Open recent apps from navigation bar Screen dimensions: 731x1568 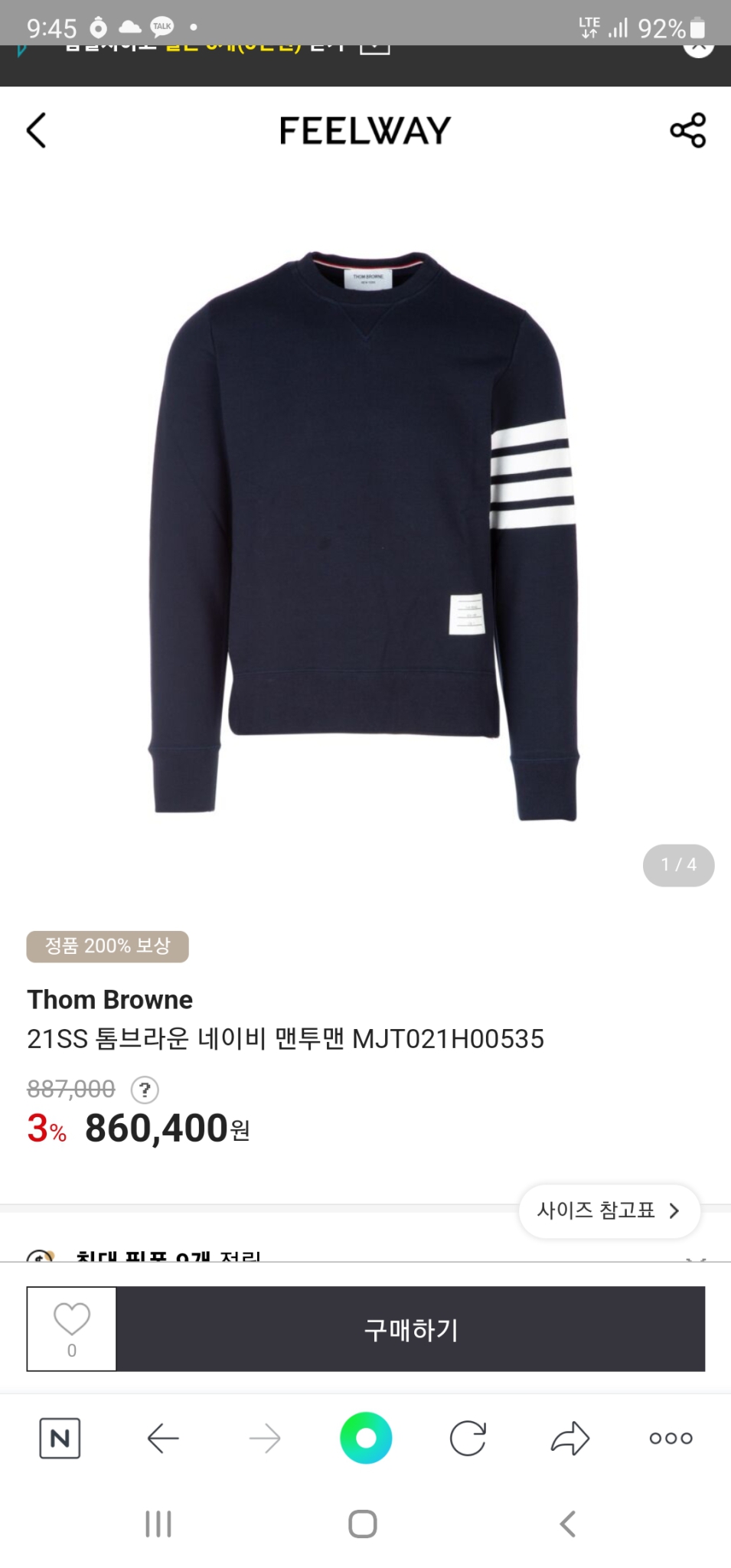coord(158,1524)
